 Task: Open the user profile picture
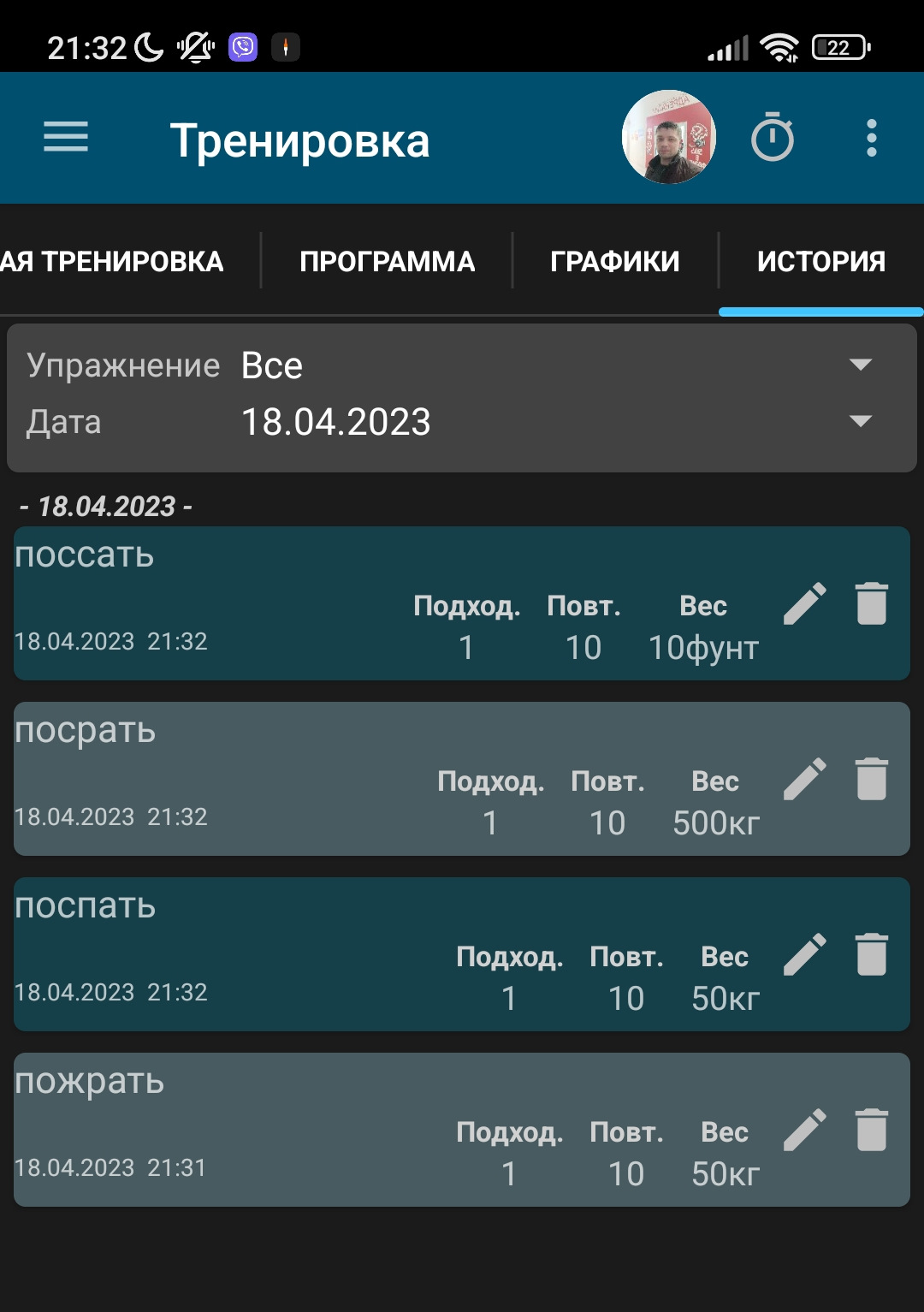coord(668,137)
